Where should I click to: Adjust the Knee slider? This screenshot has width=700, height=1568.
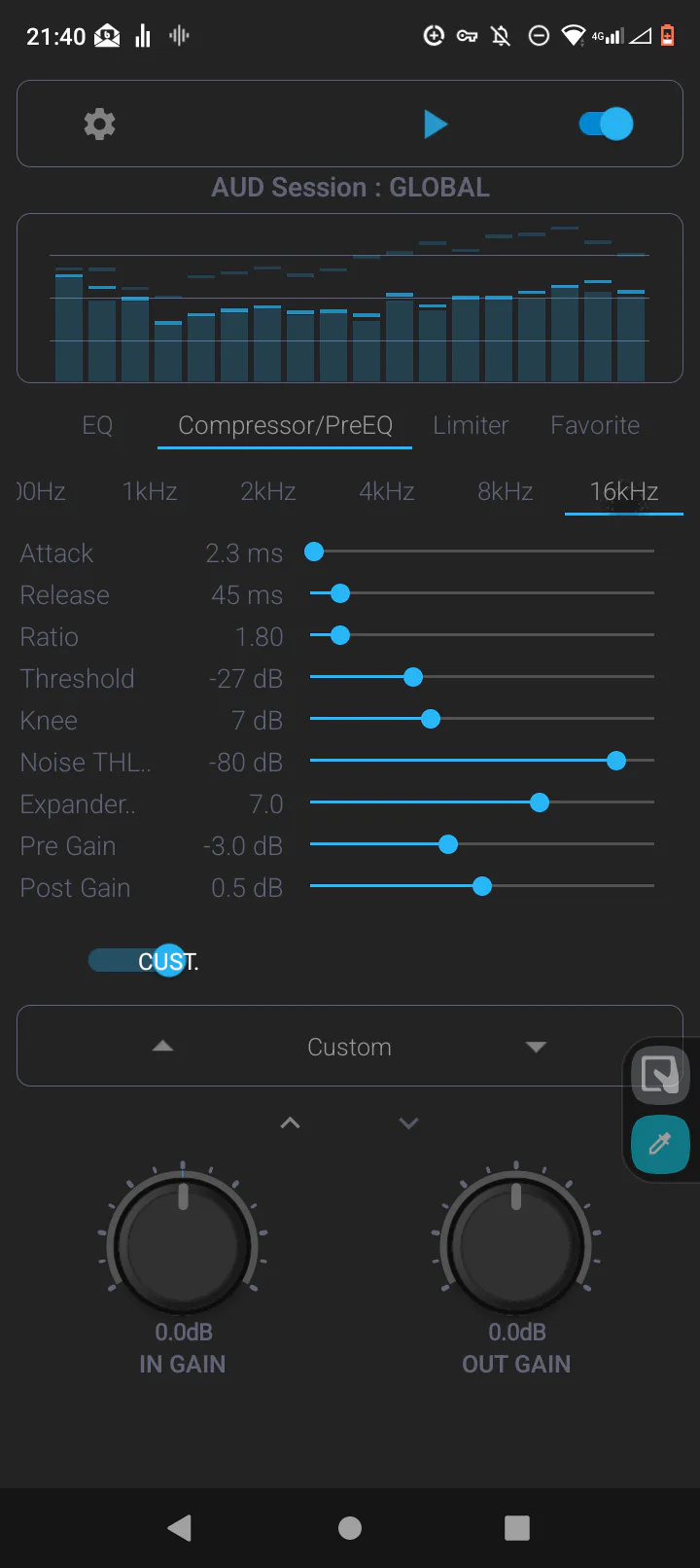pyautogui.click(x=431, y=719)
